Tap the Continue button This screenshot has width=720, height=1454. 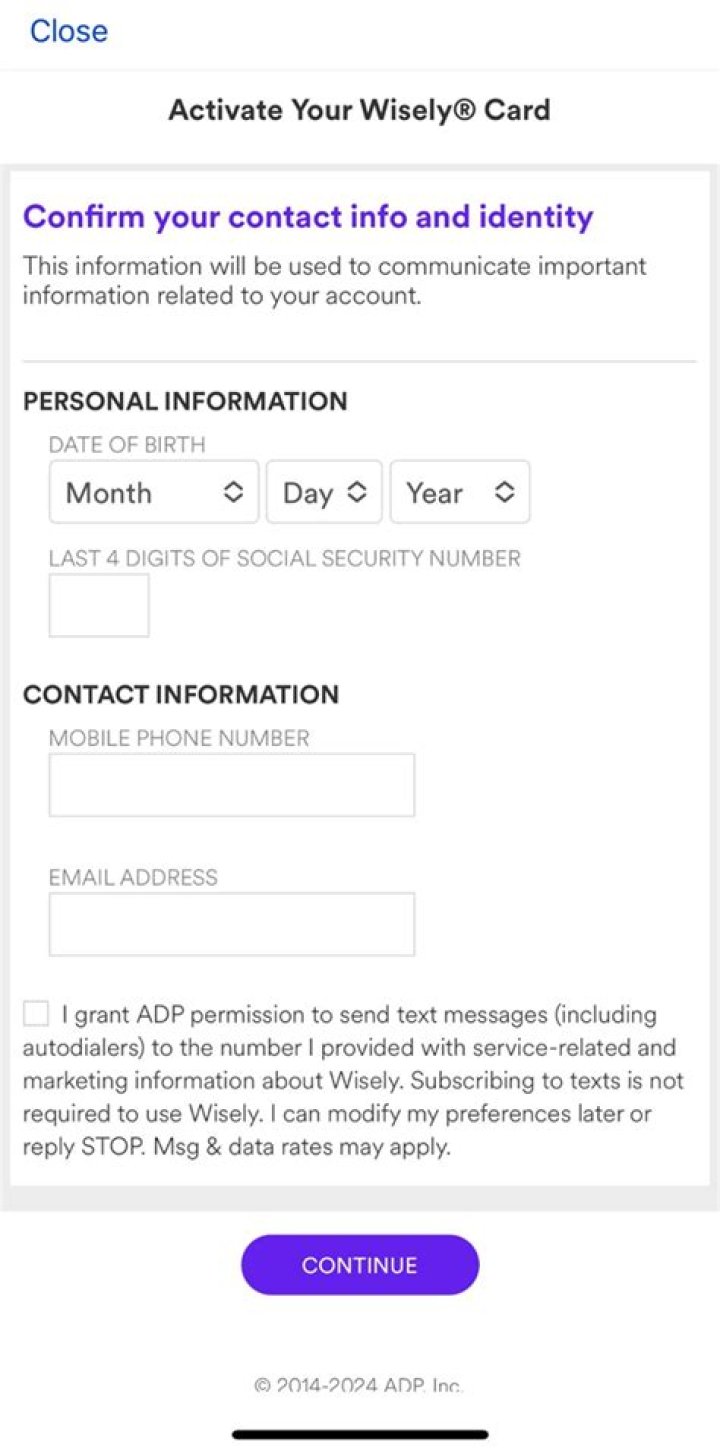pyautogui.click(x=360, y=1265)
